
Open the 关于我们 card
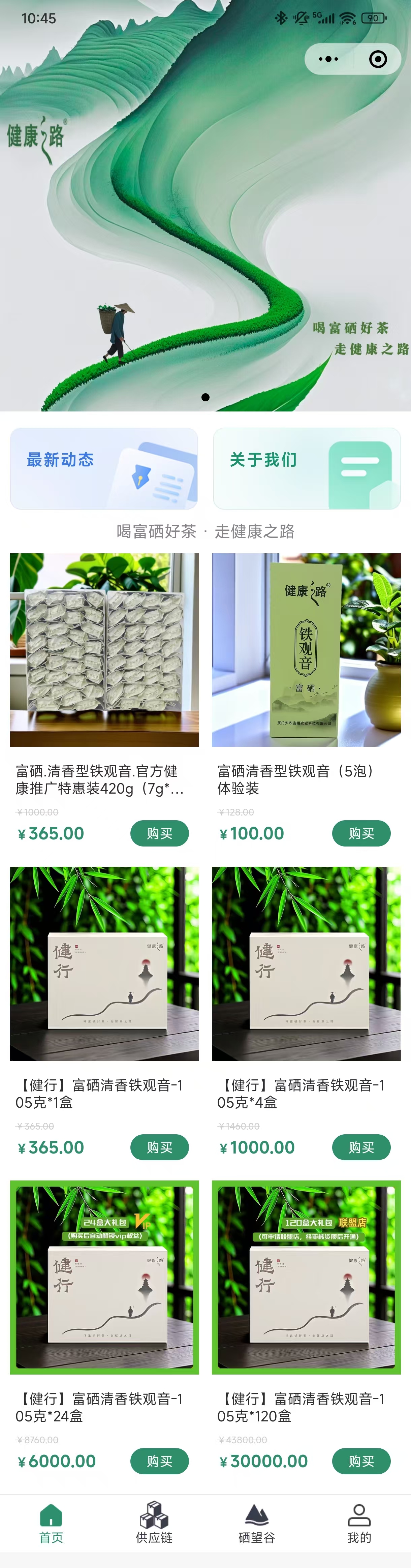306,468
